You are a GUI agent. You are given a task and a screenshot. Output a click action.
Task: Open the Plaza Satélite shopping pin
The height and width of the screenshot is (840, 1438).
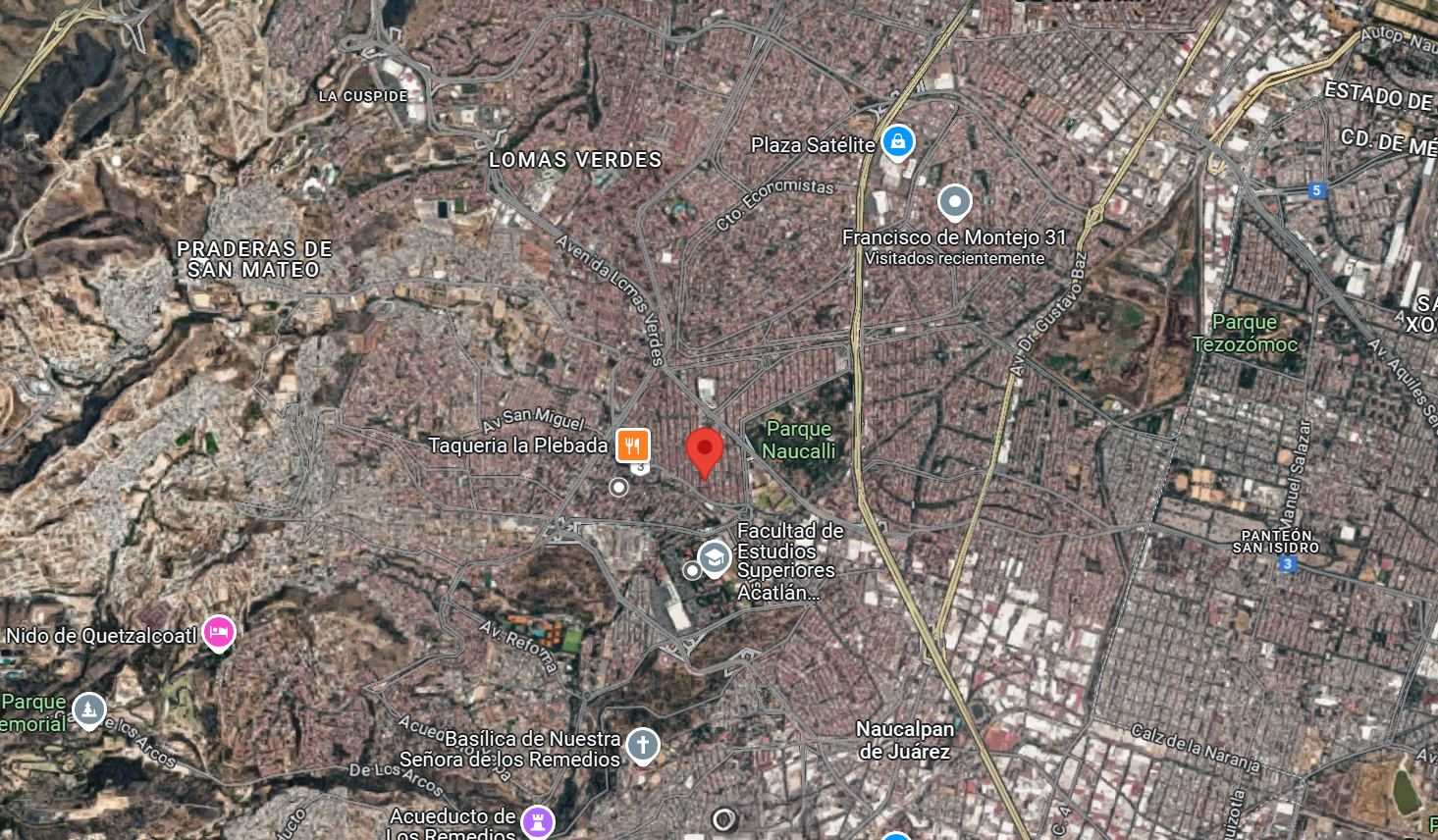(898, 142)
